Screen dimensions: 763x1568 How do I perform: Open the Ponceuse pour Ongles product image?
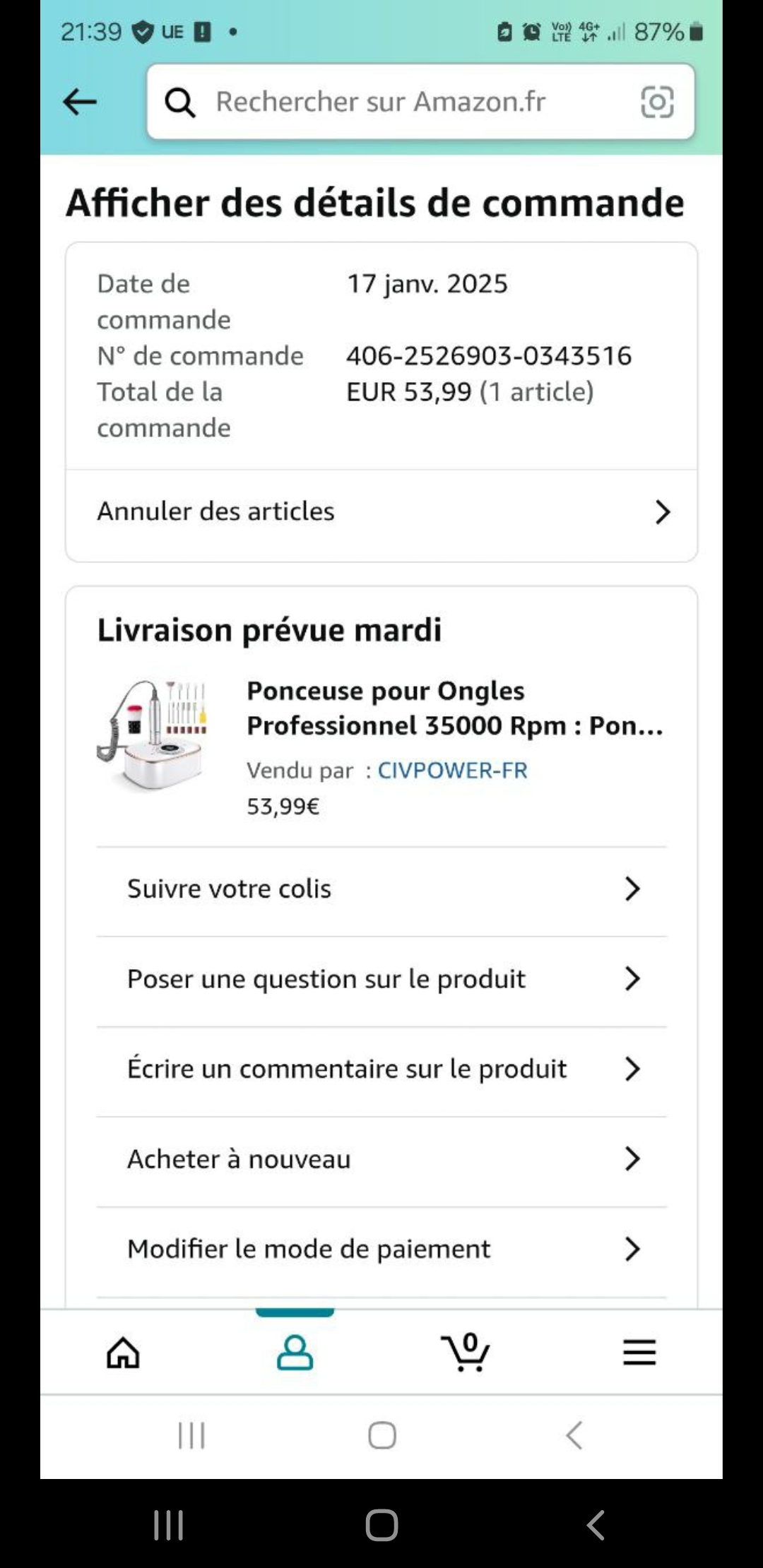coord(154,735)
